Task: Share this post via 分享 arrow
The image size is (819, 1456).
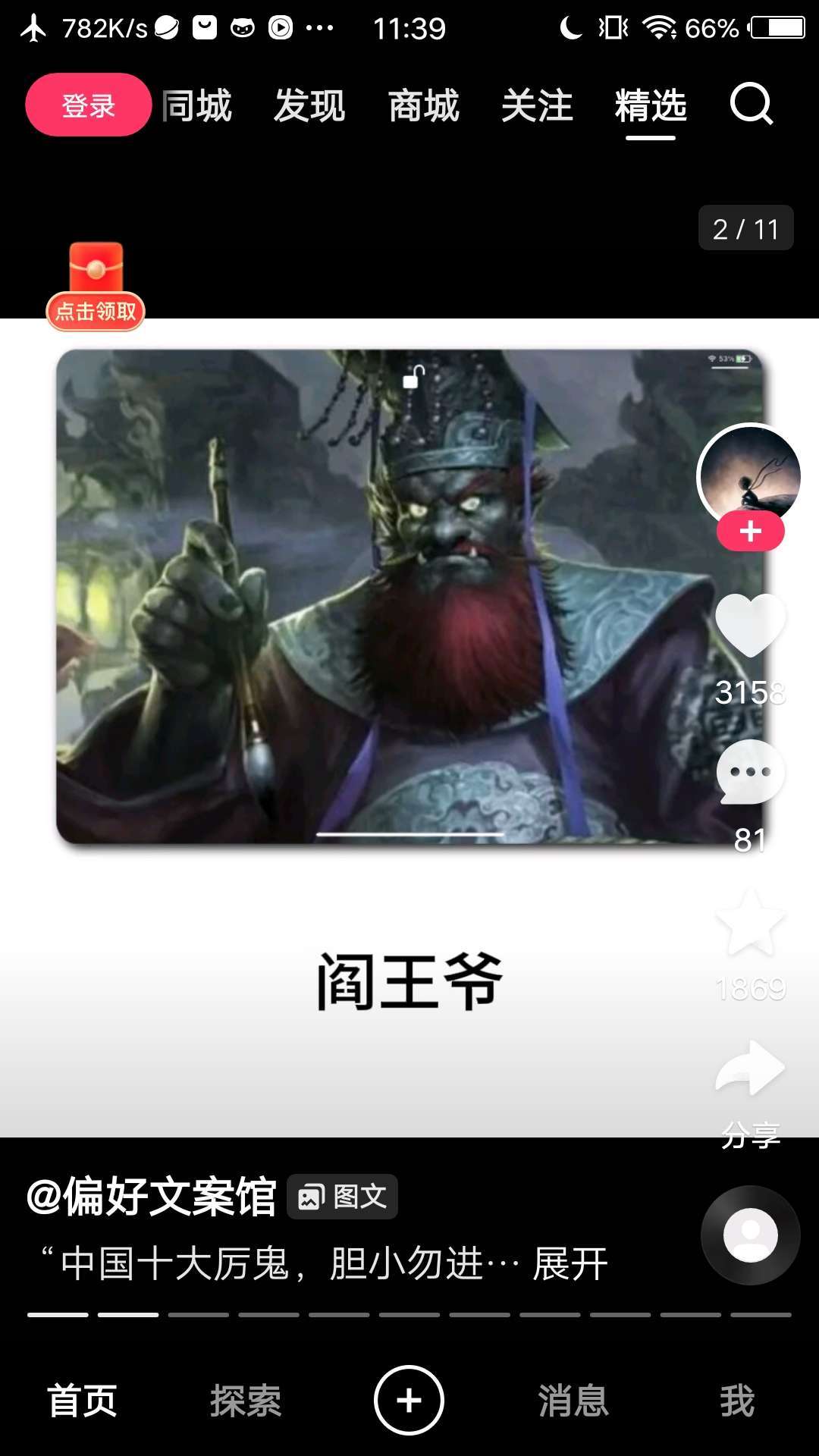Action: click(750, 1069)
